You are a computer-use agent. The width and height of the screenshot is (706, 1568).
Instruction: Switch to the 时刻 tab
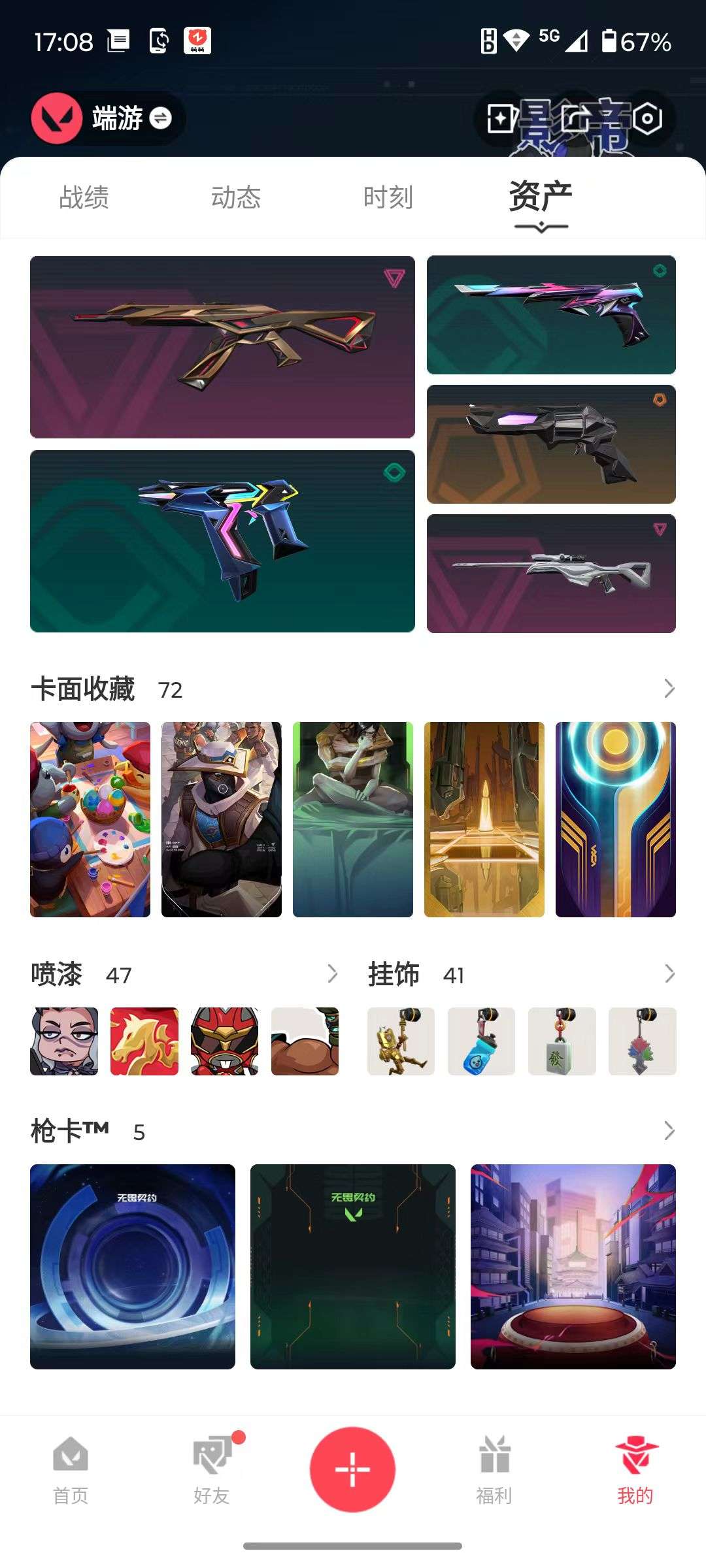click(x=388, y=197)
